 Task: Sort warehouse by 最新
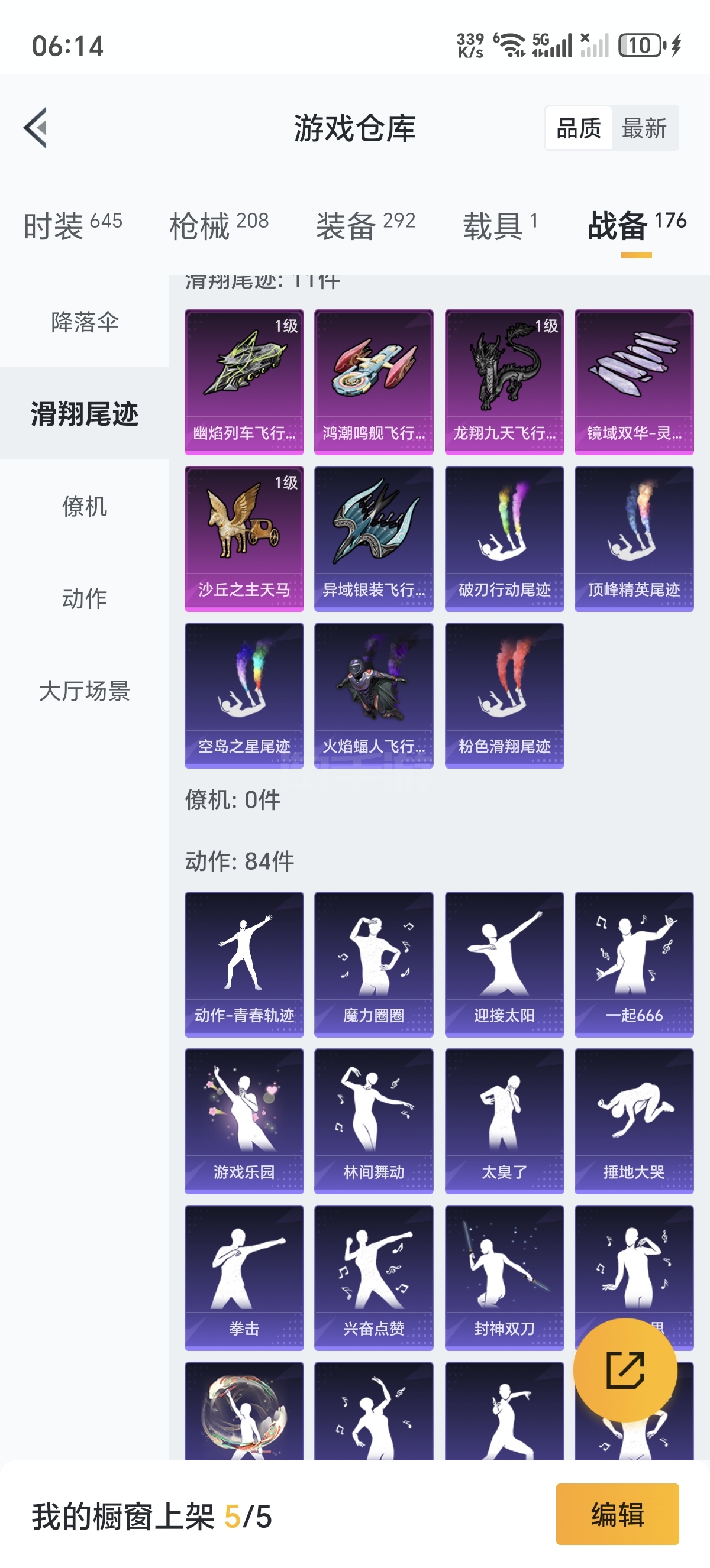tap(644, 128)
